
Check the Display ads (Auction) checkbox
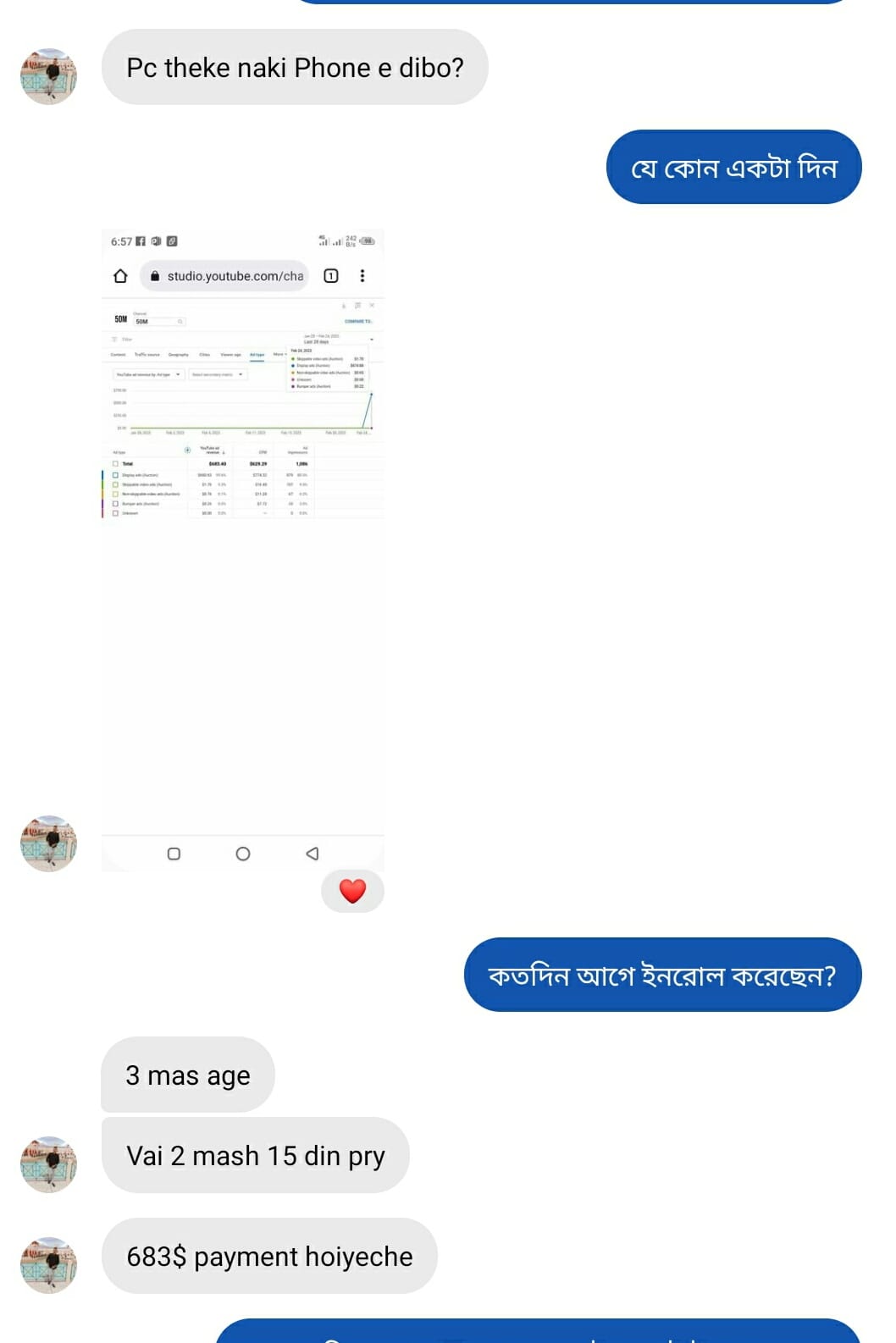[x=115, y=474]
